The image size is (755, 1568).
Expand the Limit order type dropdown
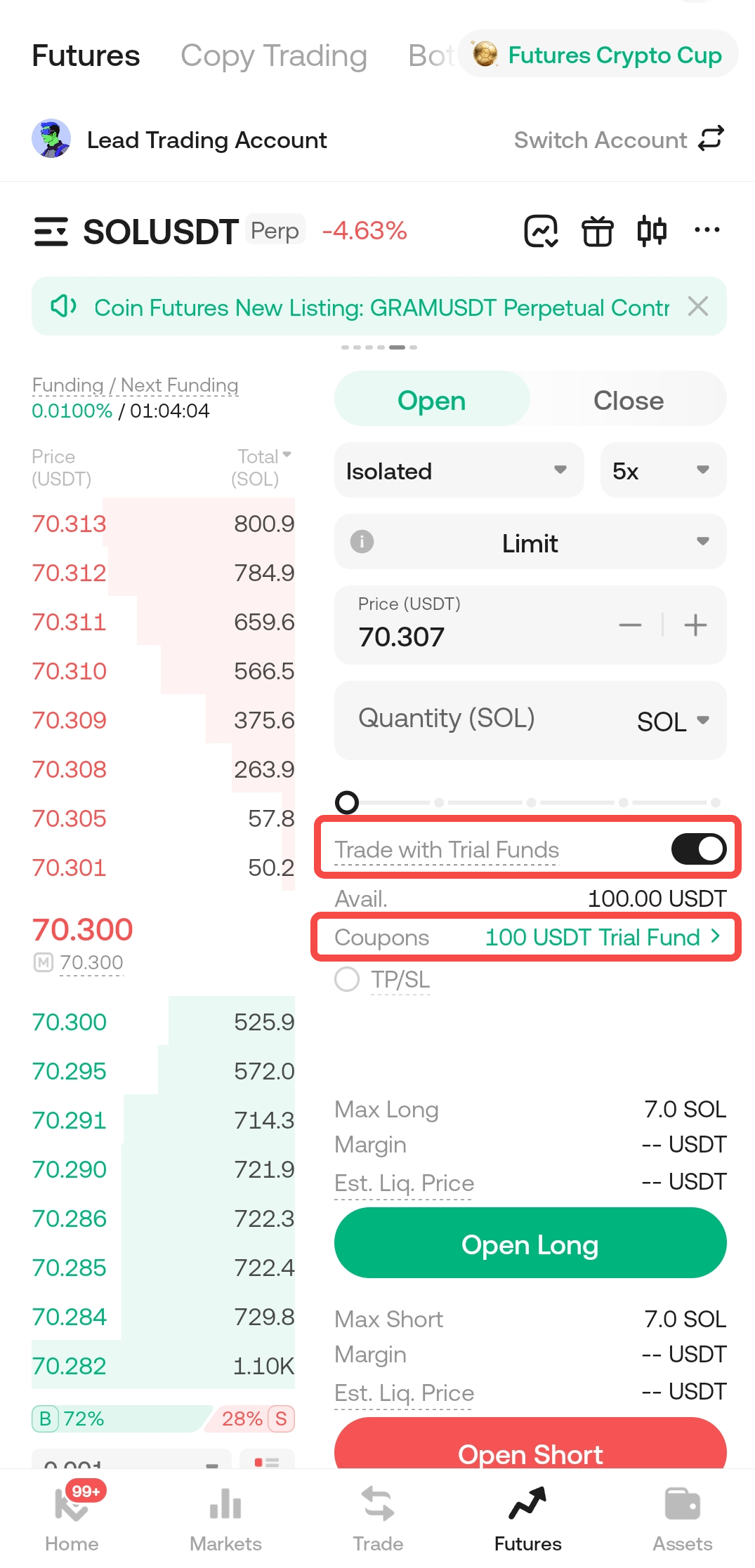click(530, 542)
